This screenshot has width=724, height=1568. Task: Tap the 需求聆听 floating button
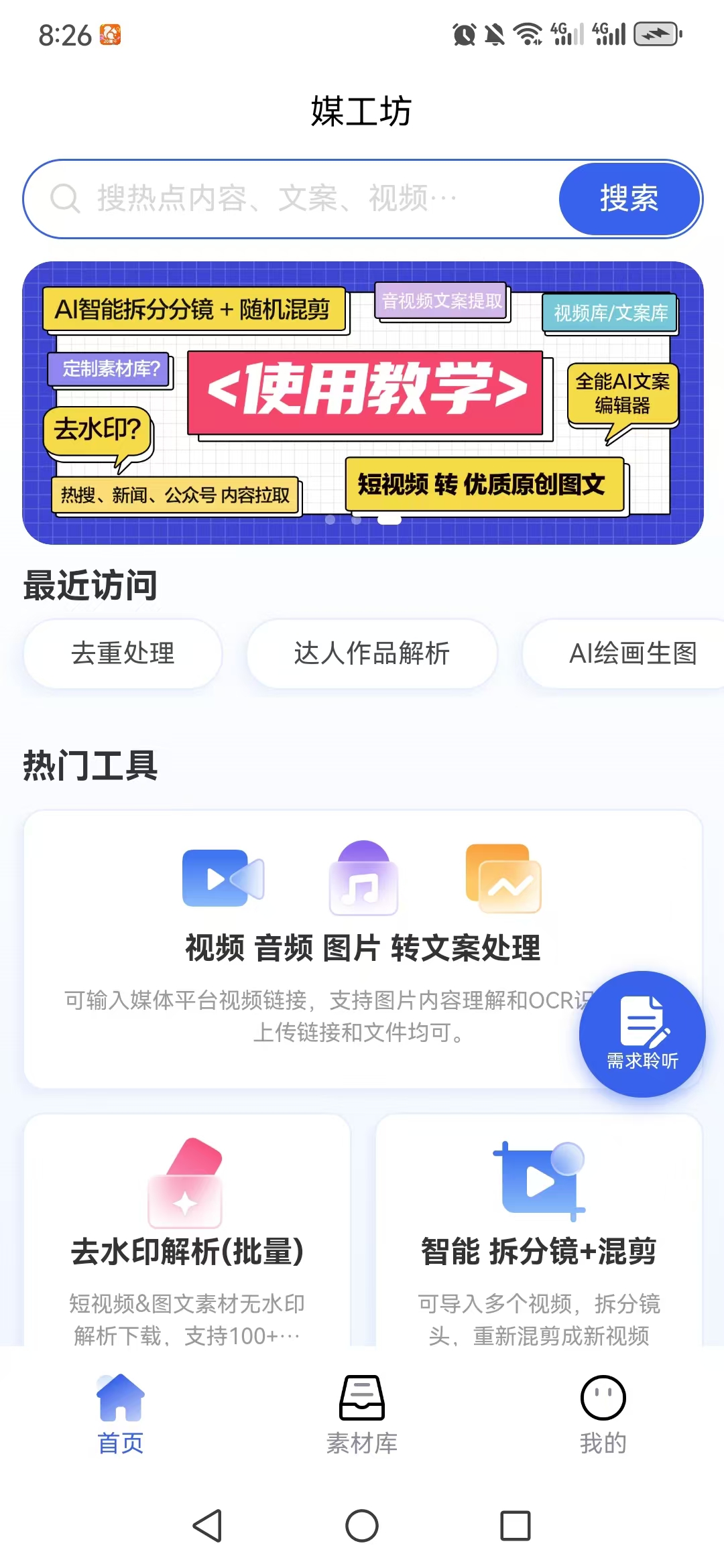click(x=642, y=1034)
